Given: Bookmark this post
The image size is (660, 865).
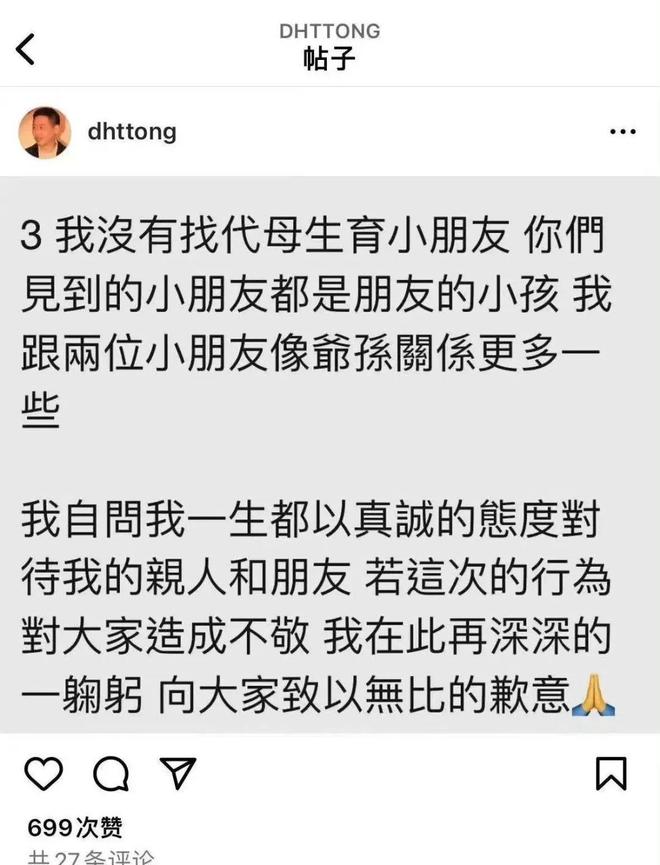Looking at the screenshot, I should click(611, 773).
